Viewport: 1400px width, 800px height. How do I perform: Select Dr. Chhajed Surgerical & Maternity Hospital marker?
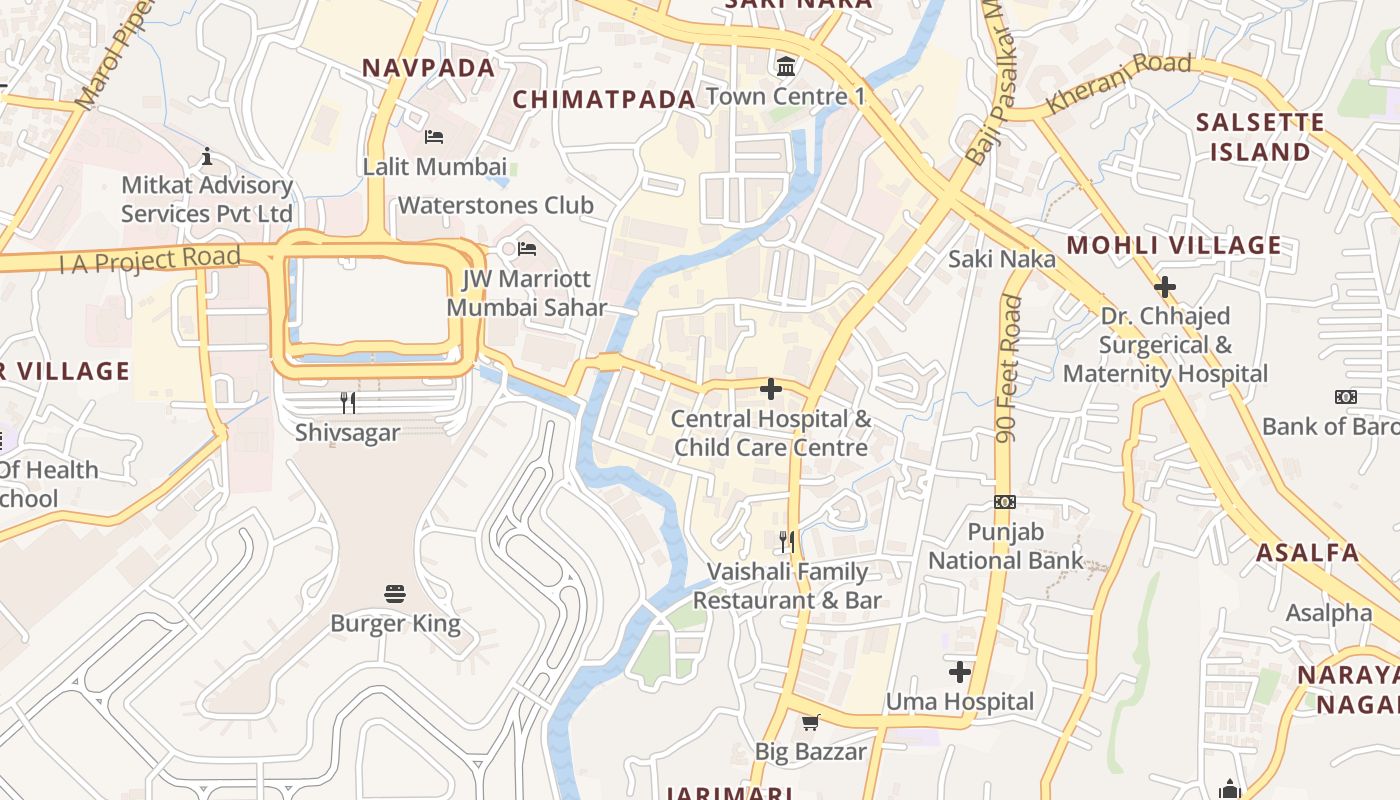coord(1165,288)
